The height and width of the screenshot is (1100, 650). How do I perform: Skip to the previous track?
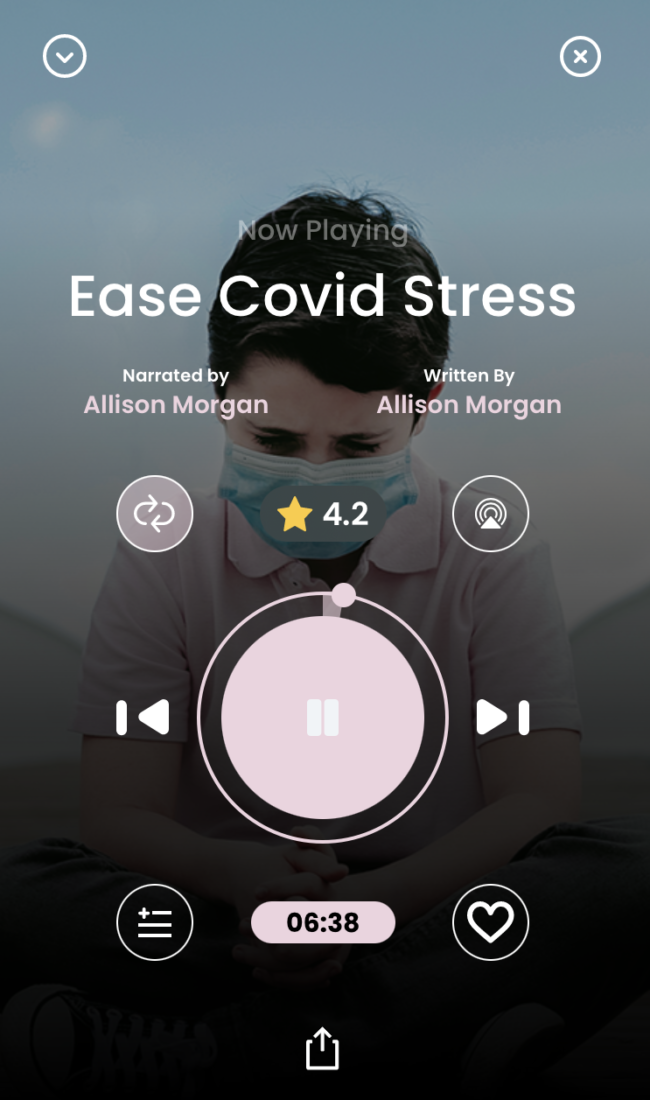143,717
